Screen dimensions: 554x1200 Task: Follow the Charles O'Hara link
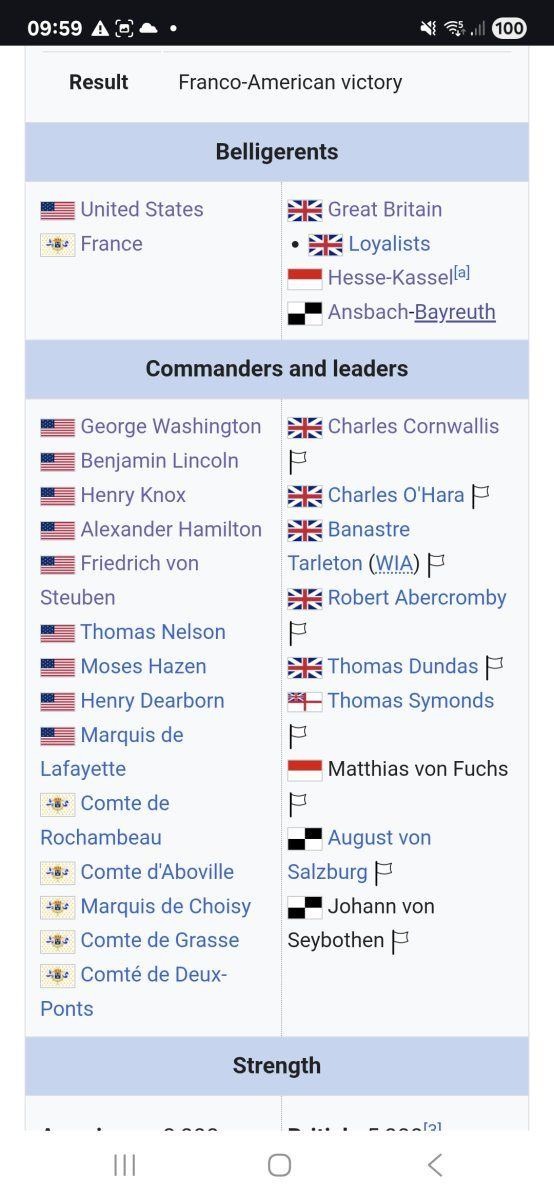pyautogui.click(x=396, y=496)
